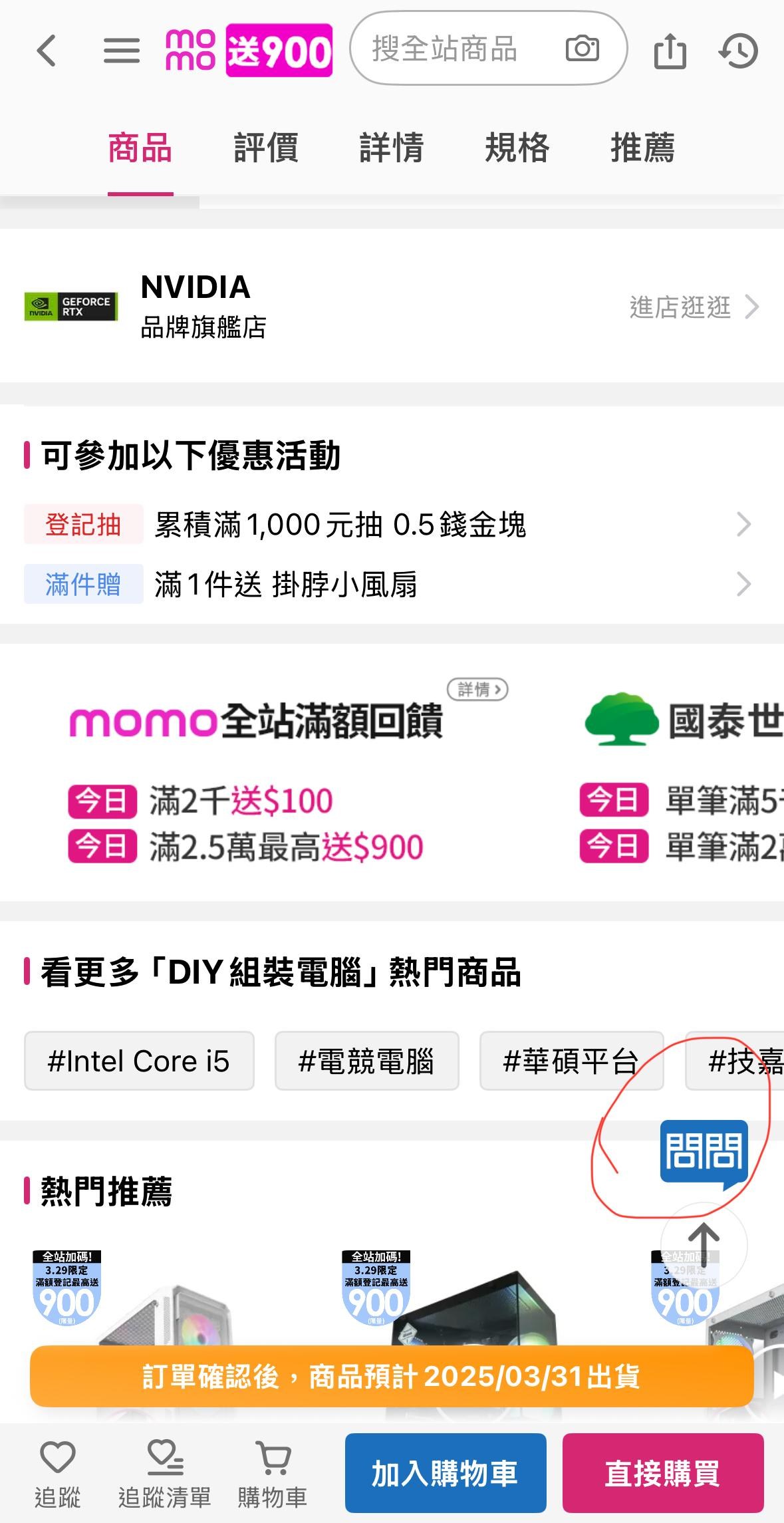Viewport: 784px width, 1523px height.
Task: Enter the NVIDIA store via 進店逛逛
Action: [x=694, y=307]
